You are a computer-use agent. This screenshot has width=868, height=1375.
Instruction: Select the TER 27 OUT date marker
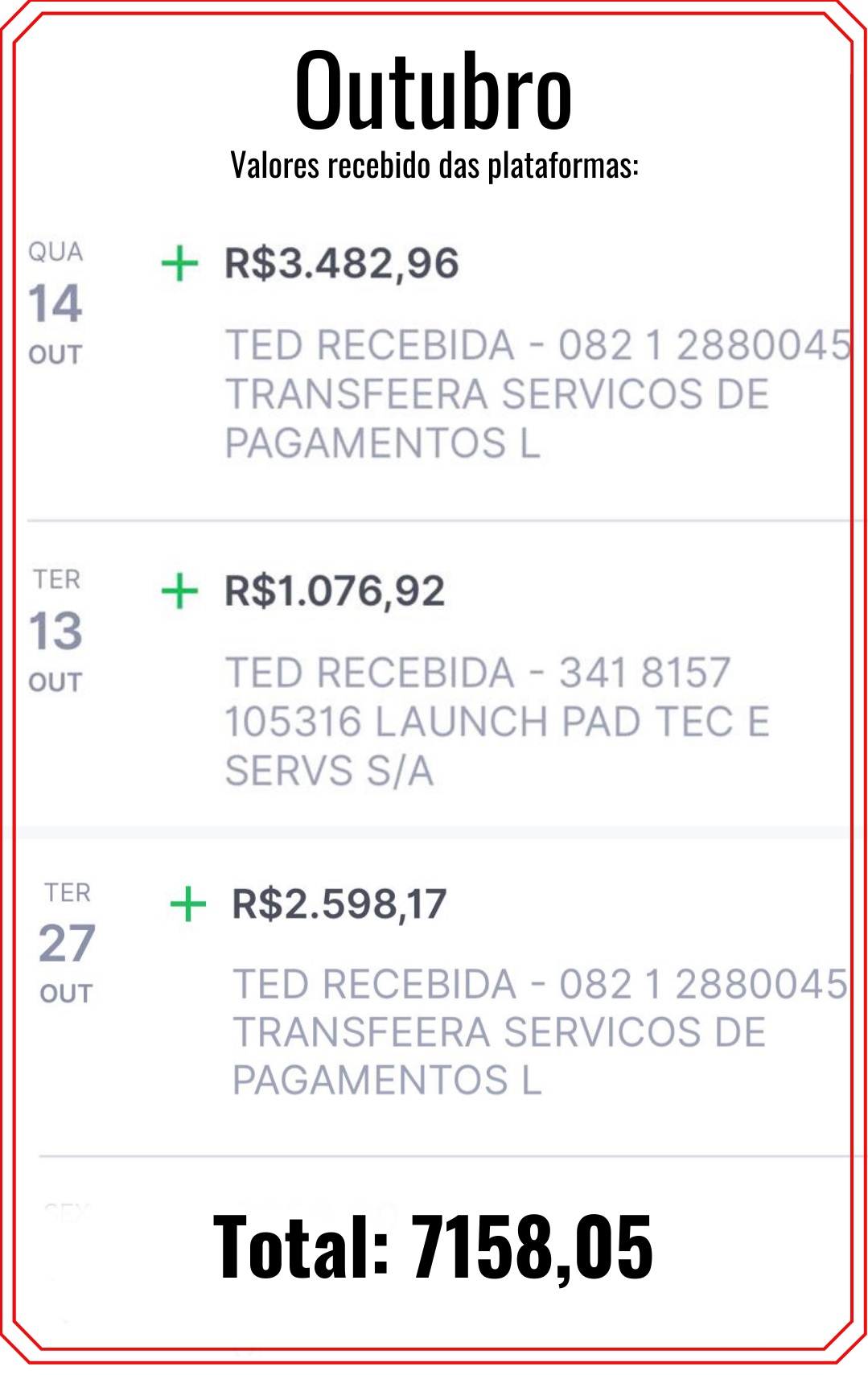coord(68,941)
